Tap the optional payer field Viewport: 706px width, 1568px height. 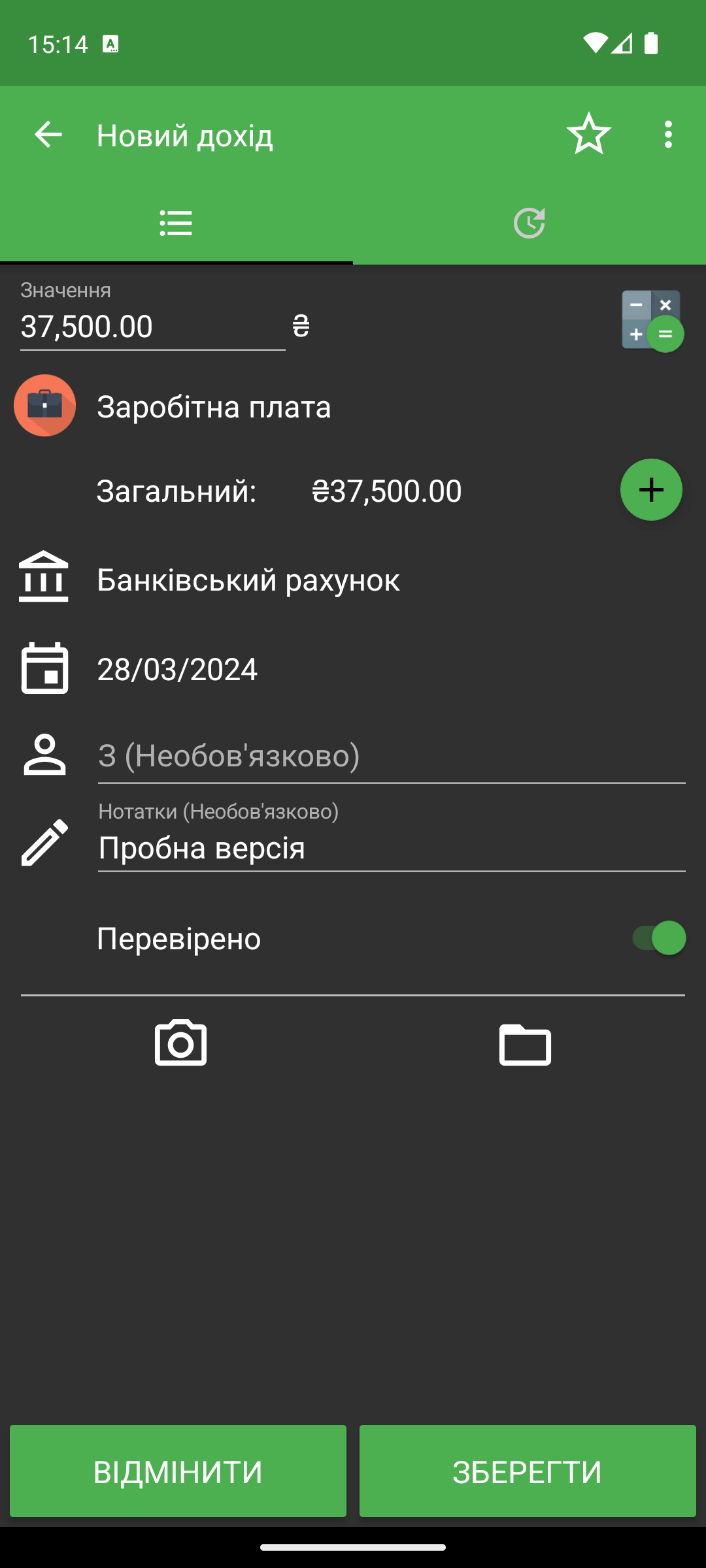click(392, 757)
